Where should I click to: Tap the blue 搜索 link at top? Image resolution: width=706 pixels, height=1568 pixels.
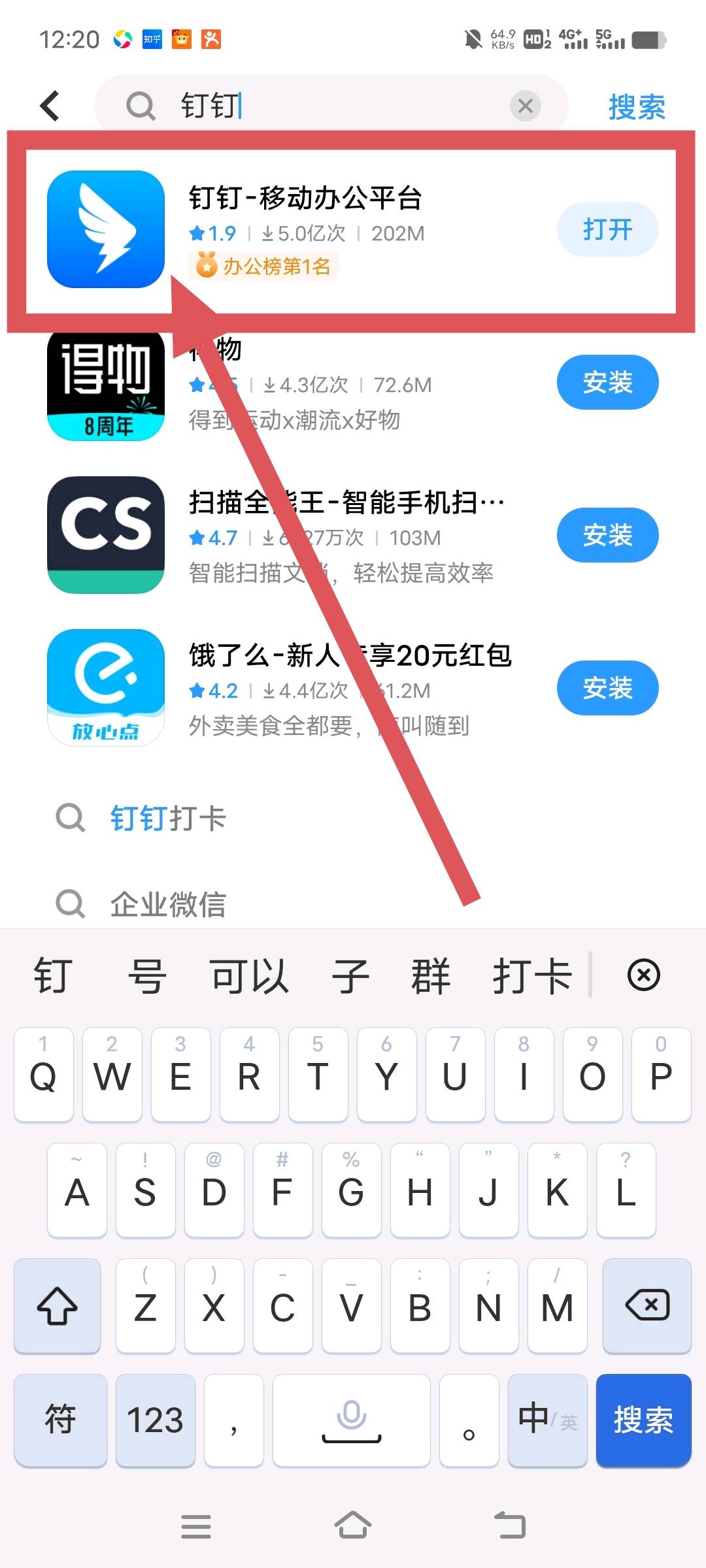click(x=636, y=106)
